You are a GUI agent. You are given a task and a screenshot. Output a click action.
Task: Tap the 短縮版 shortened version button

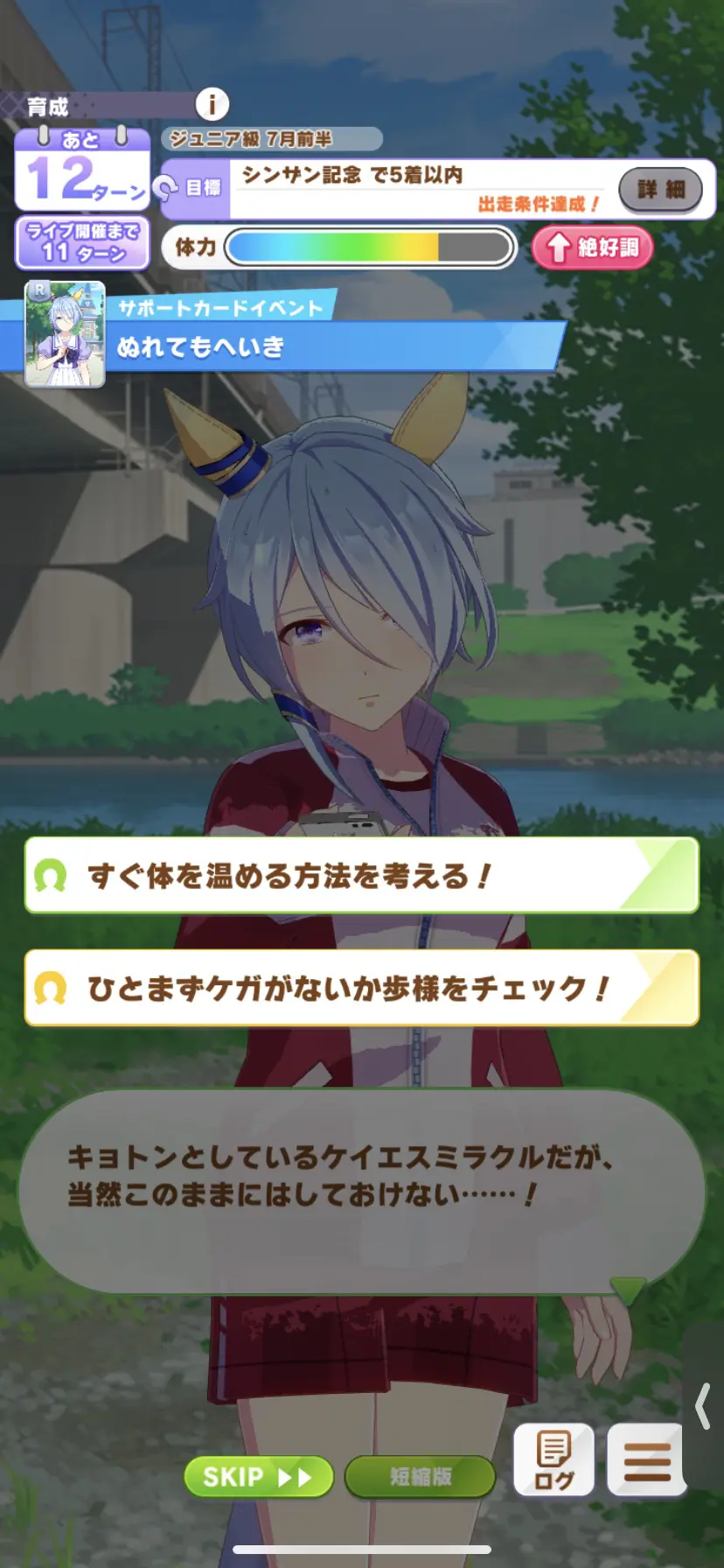(x=420, y=1477)
